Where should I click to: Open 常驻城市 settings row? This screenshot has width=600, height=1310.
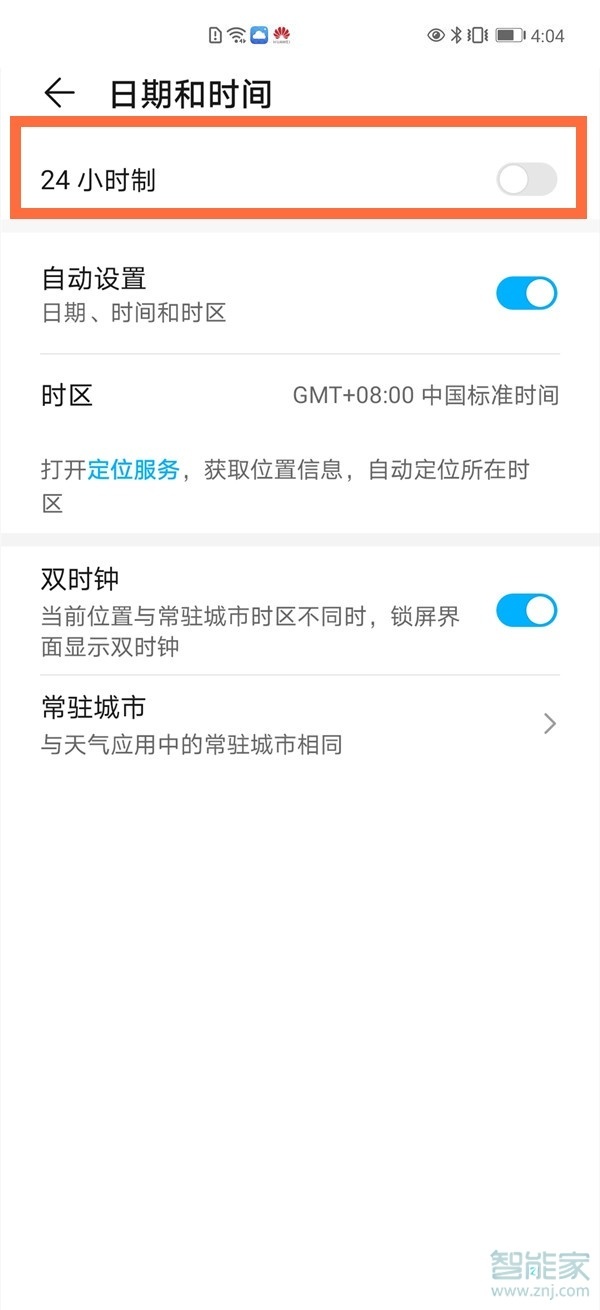(300, 724)
